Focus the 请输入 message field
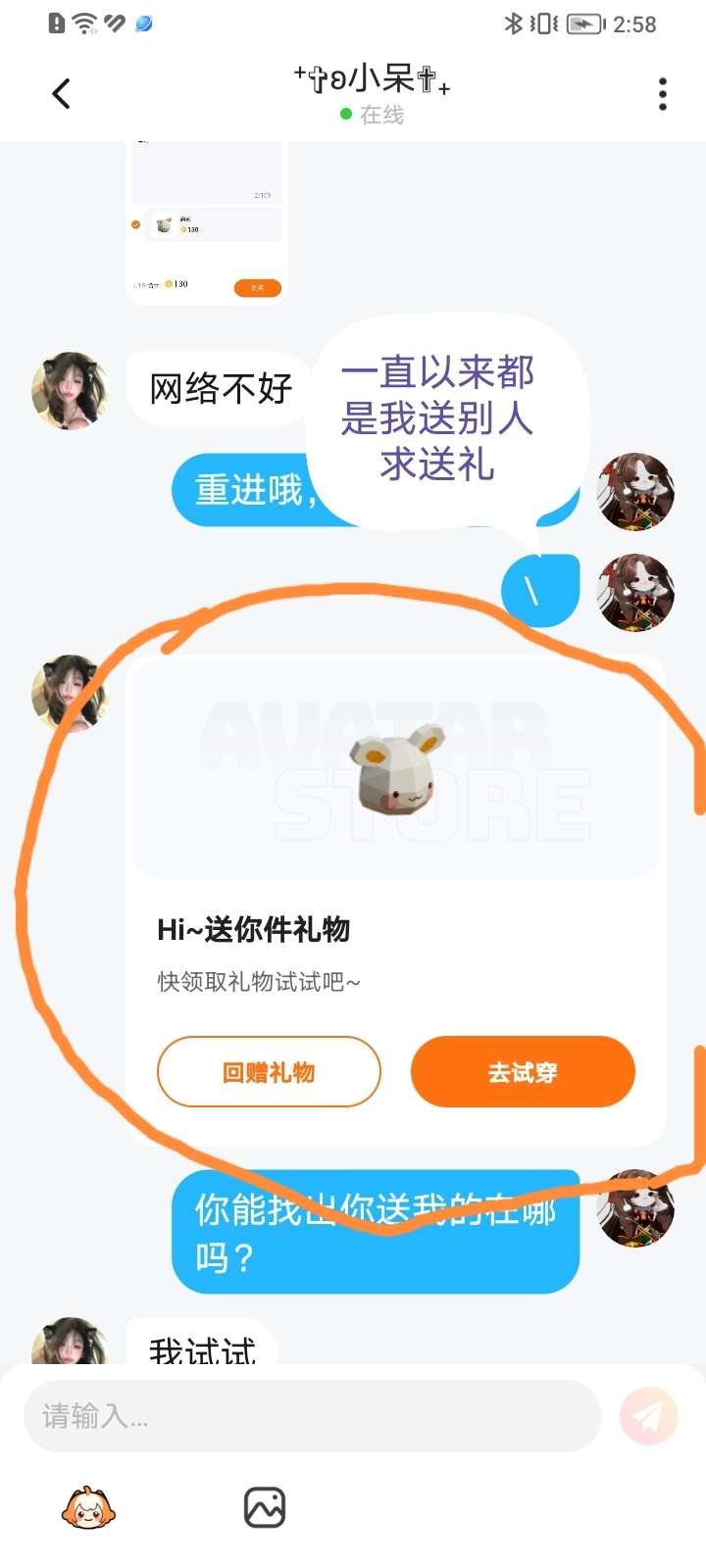Image resolution: width=706 pixels, height=1568 pixels. [x=312, y=1416]
